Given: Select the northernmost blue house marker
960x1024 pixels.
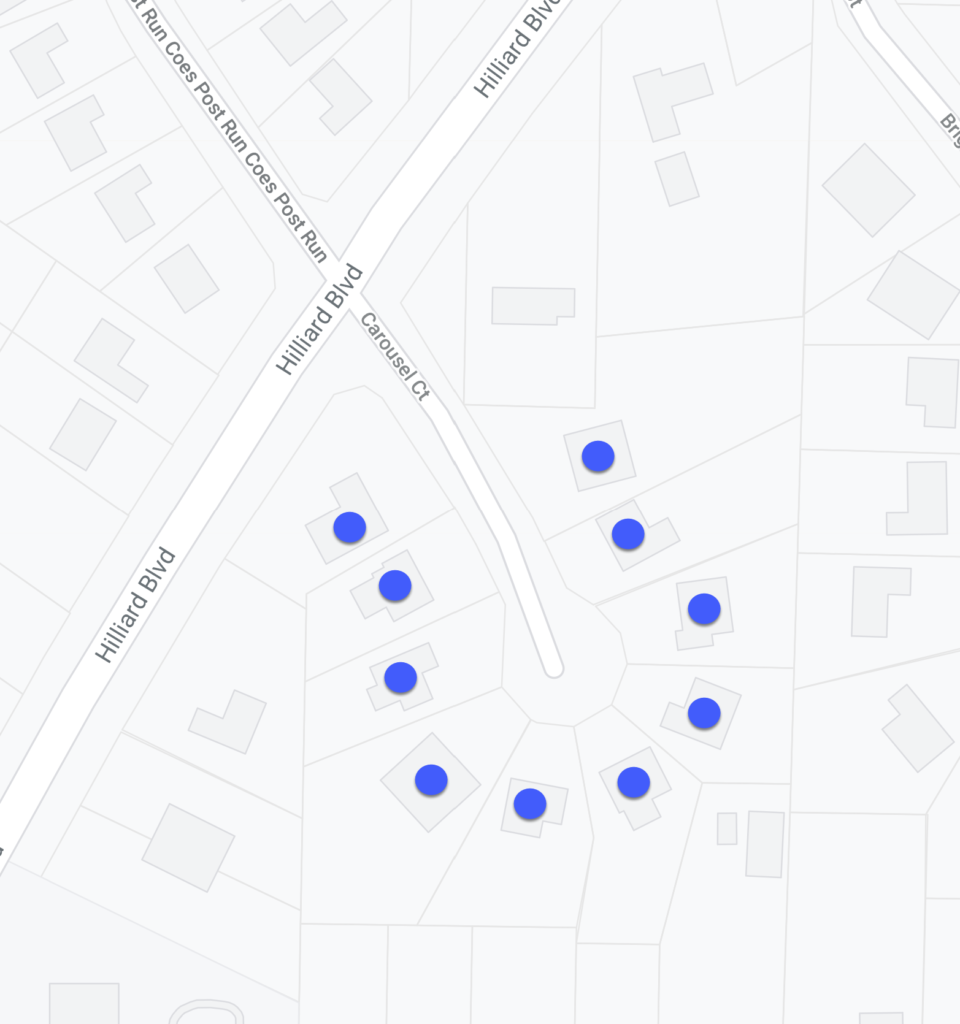Looking at the screenshot, I should [598, 456].
